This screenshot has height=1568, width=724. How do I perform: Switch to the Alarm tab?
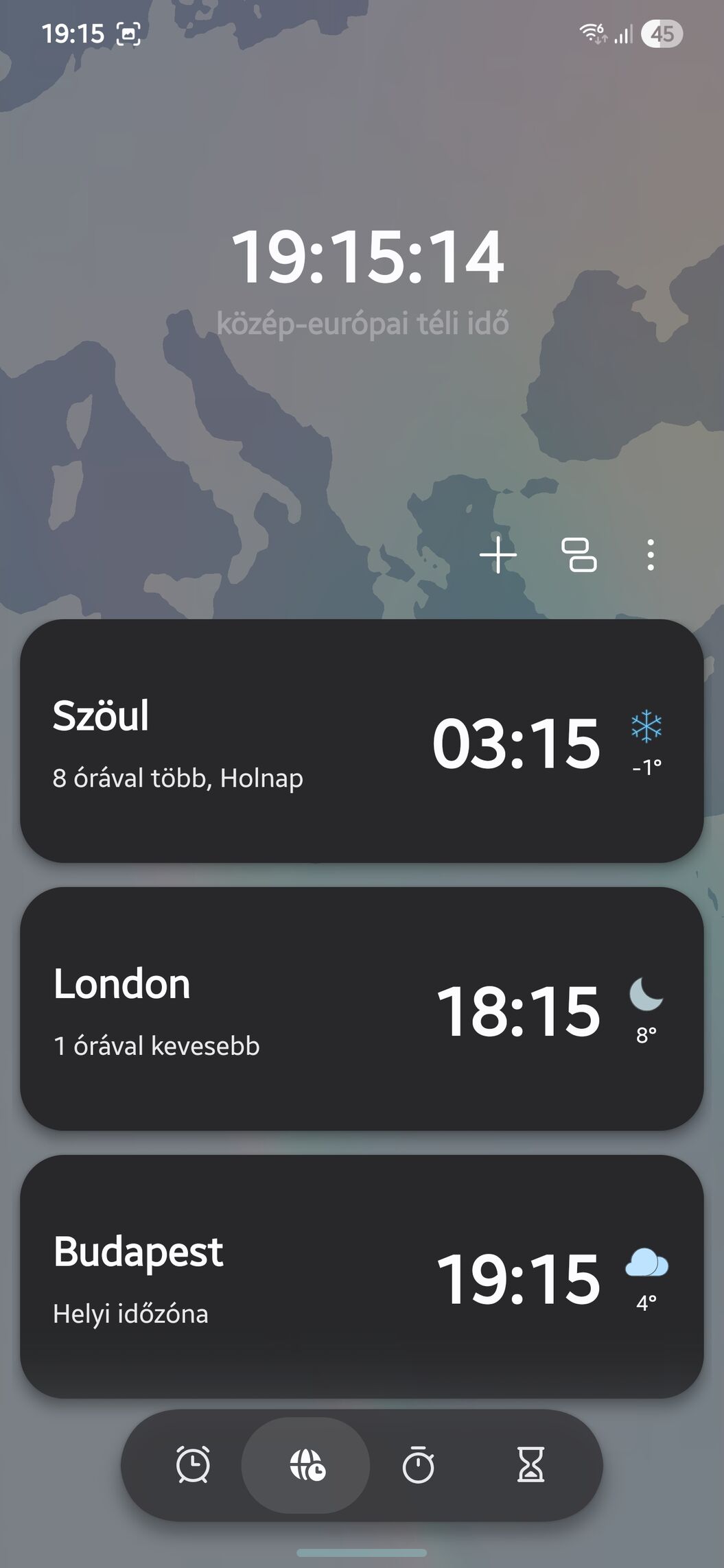coord(193,1464)
